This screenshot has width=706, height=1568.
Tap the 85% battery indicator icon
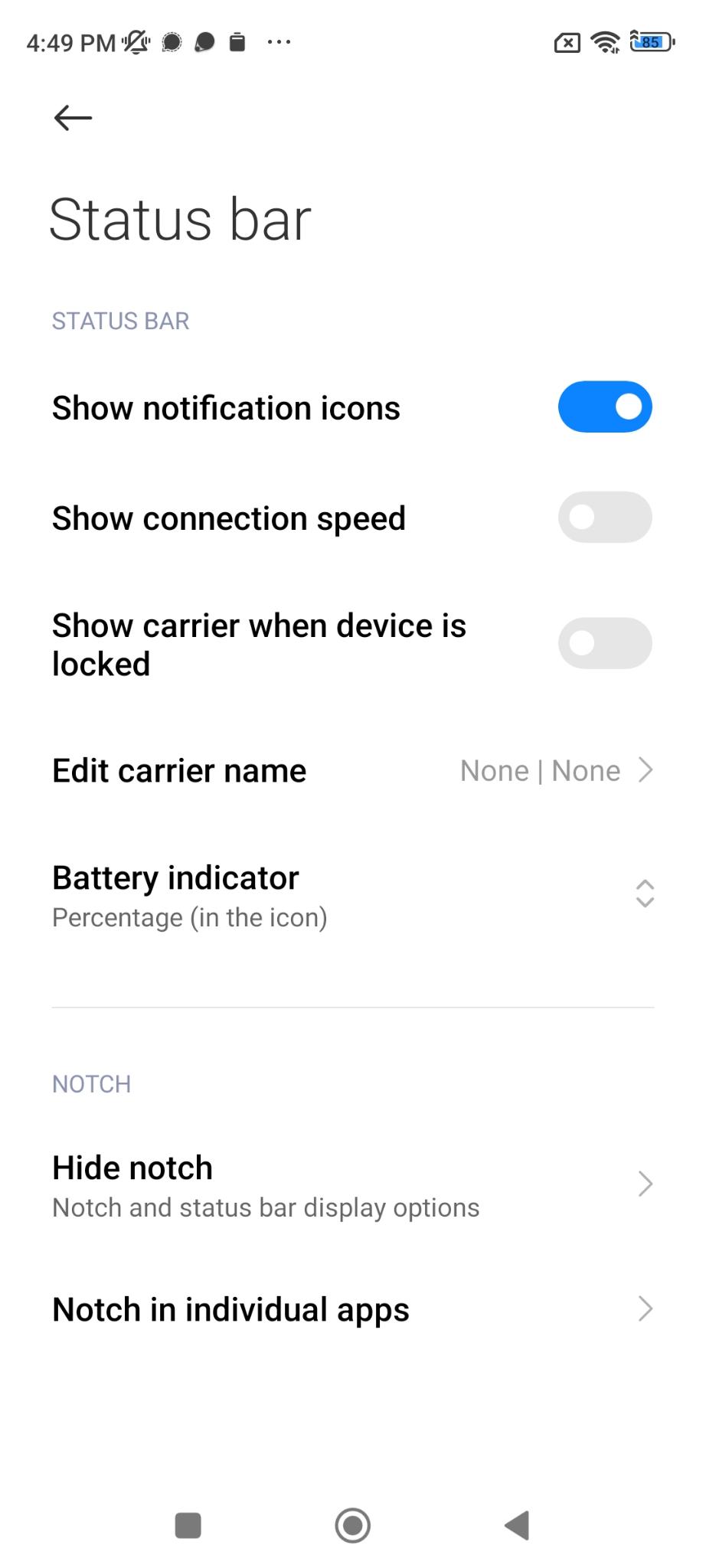pyautogui.click(x=649, y=42)
